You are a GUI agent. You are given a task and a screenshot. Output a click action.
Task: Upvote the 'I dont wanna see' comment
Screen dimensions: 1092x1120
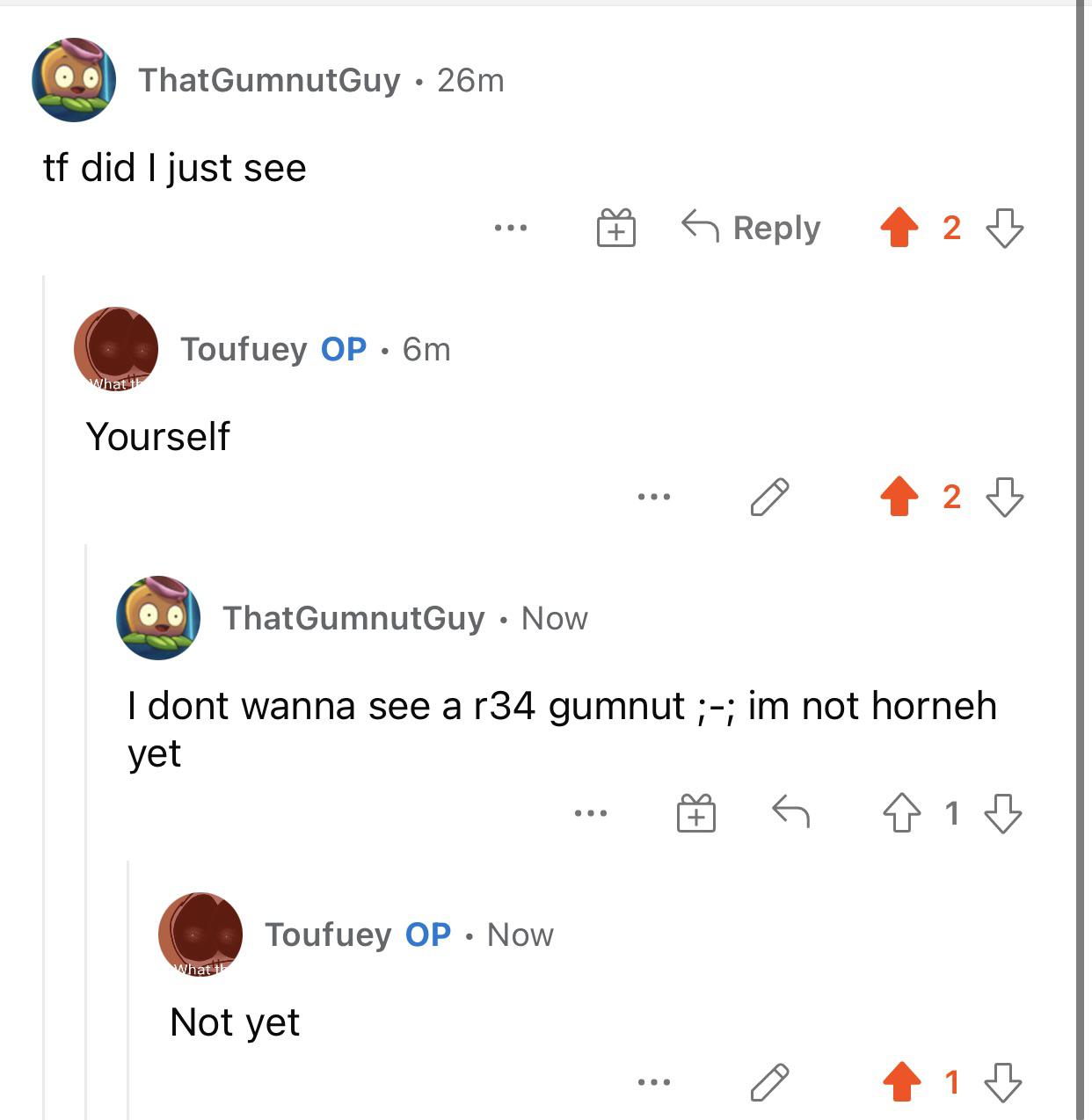[901, 813]
